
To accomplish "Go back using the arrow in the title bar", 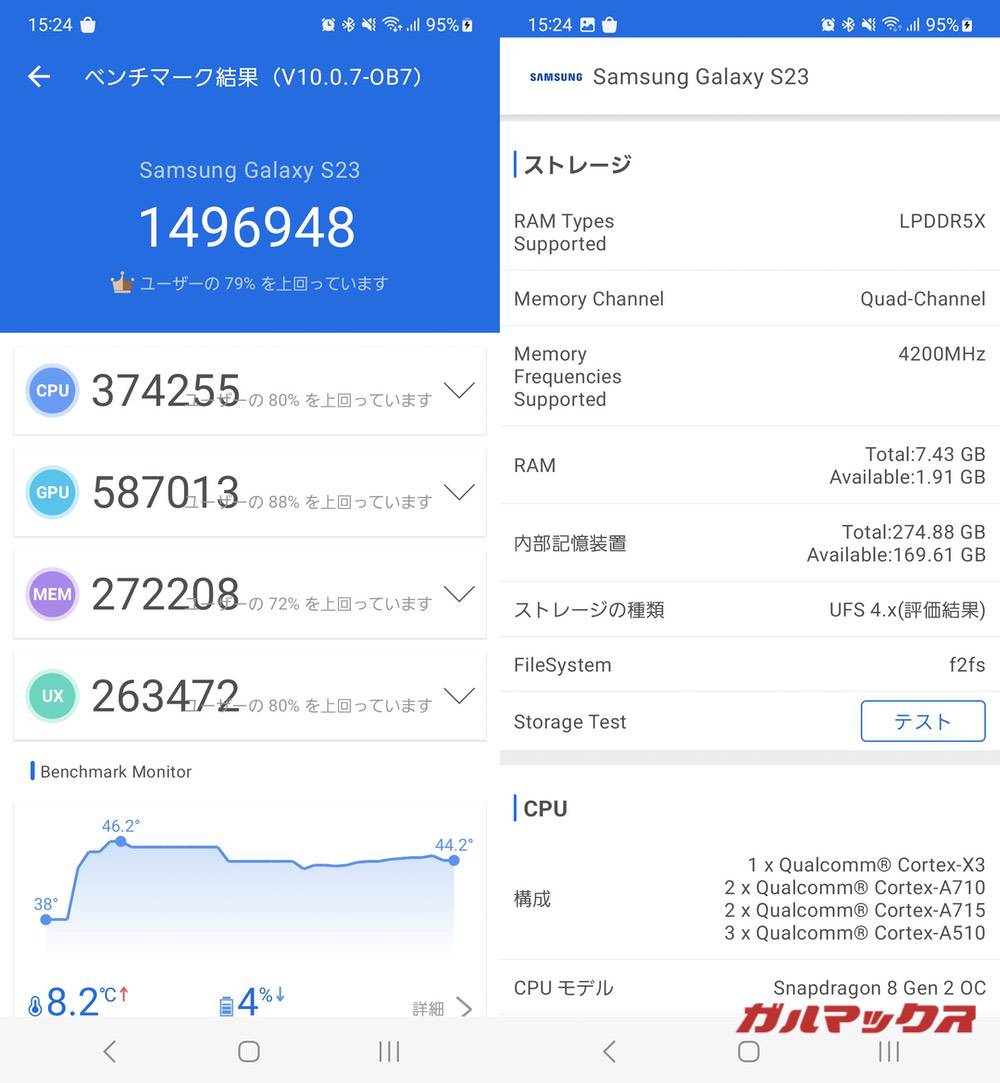I will (x=38, y=76).
